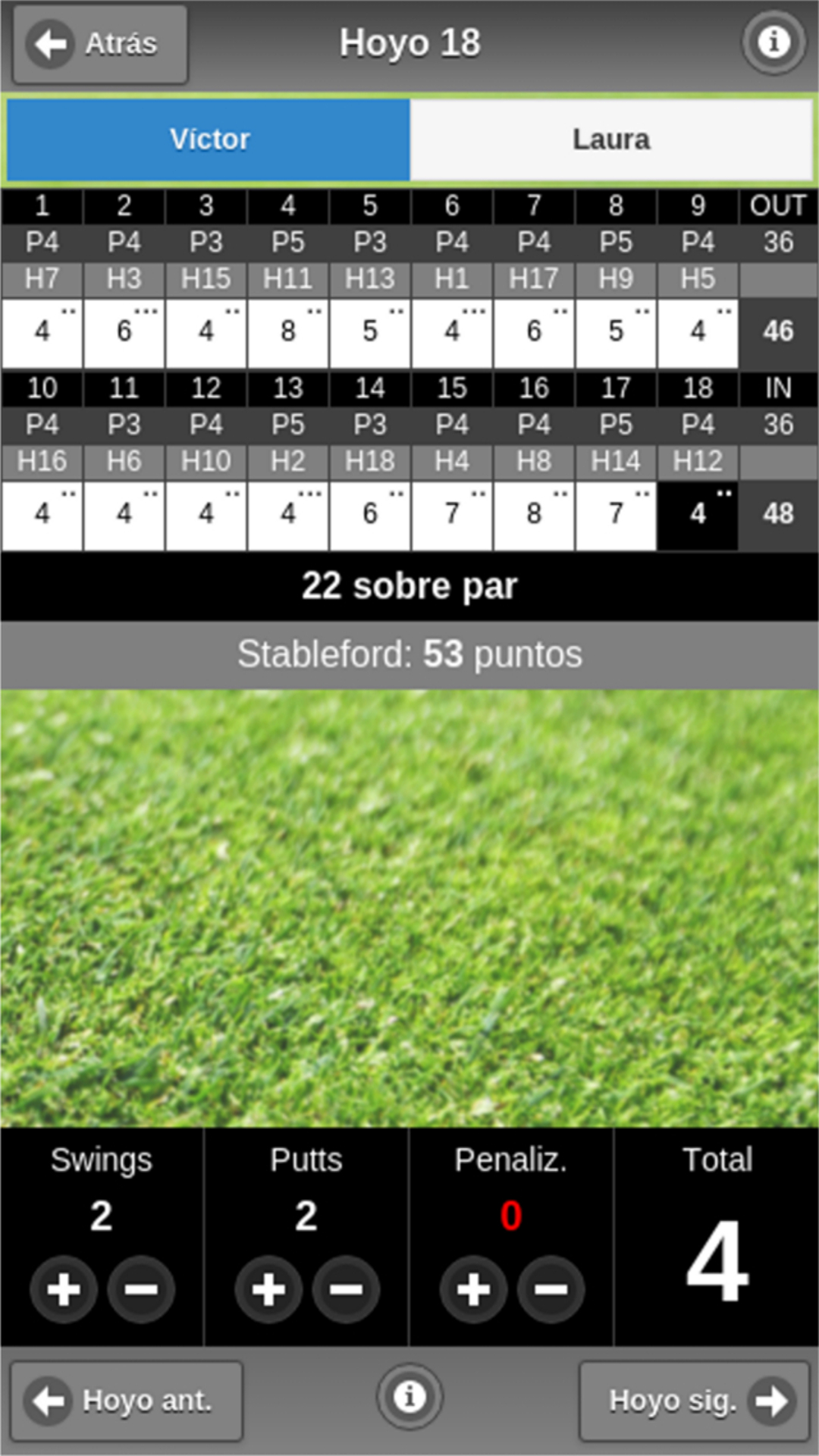Add a penalty stroke
This screenshot has width=819, height=1456.
tap(473, 1289)
